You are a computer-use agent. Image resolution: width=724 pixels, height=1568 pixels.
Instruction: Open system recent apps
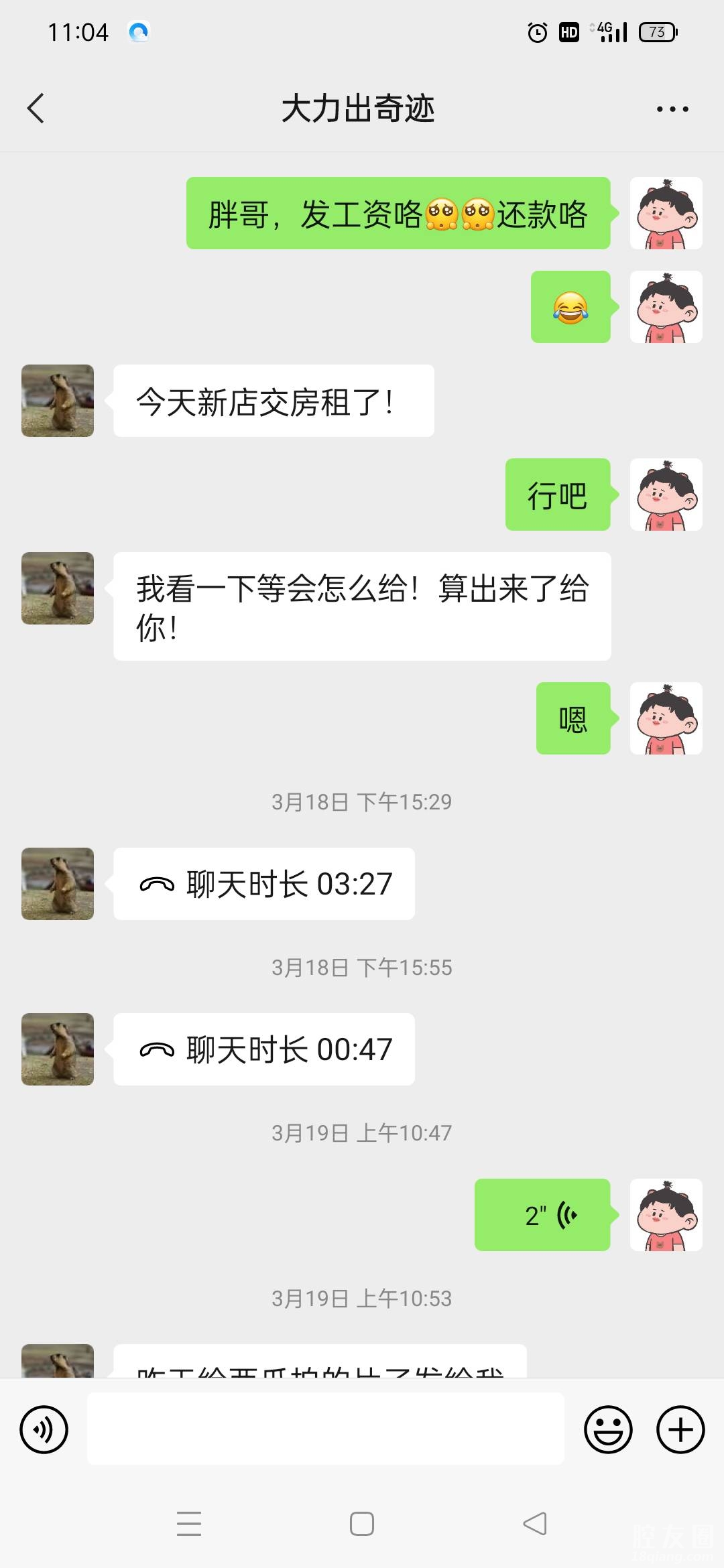click(x=189, y=1524)
